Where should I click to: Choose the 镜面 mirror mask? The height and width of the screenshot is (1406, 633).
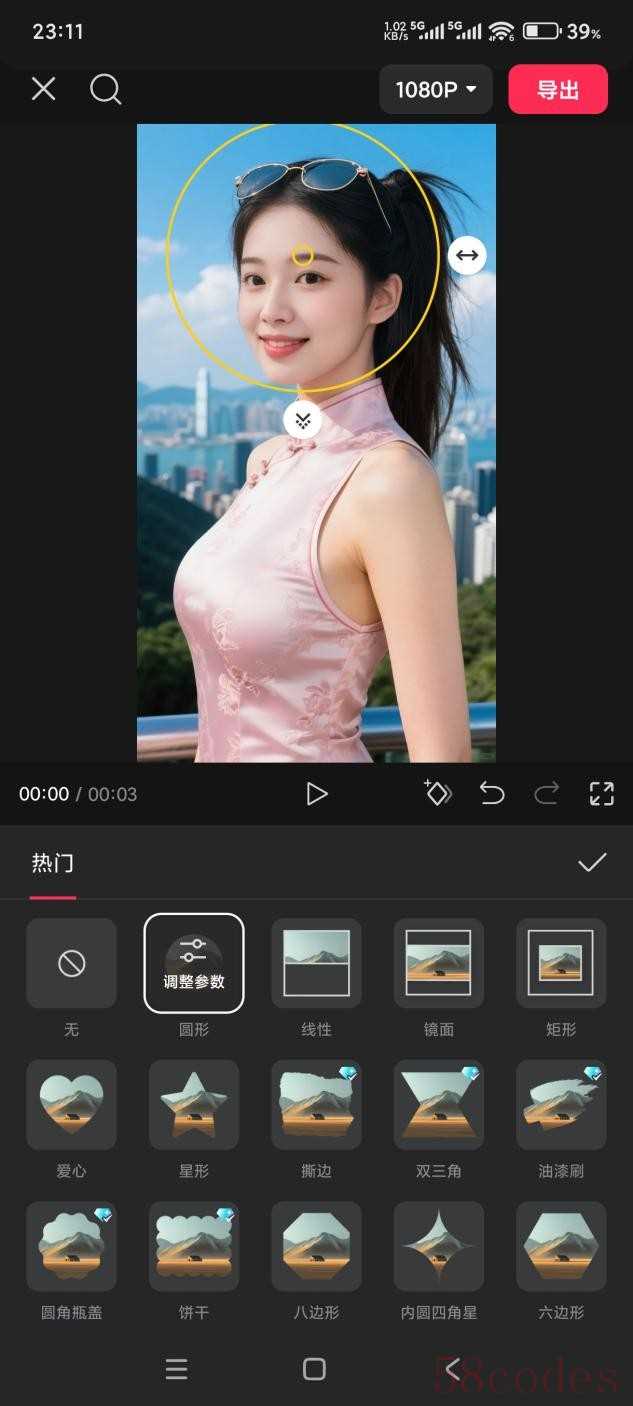[x=438, y=963]
